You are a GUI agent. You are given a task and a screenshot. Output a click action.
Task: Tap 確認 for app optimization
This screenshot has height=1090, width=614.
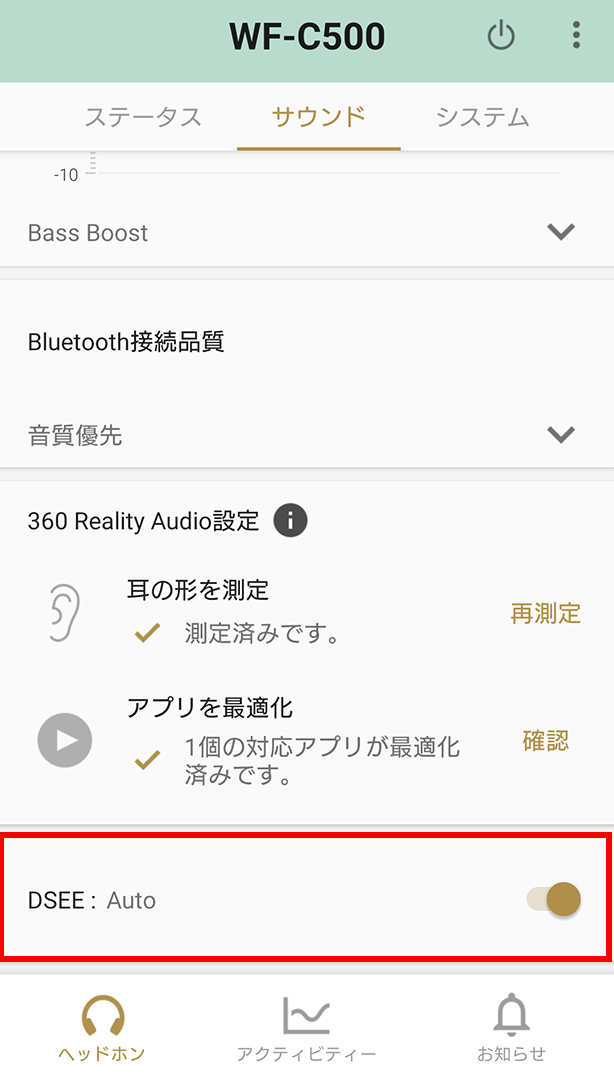click(545, 741)
